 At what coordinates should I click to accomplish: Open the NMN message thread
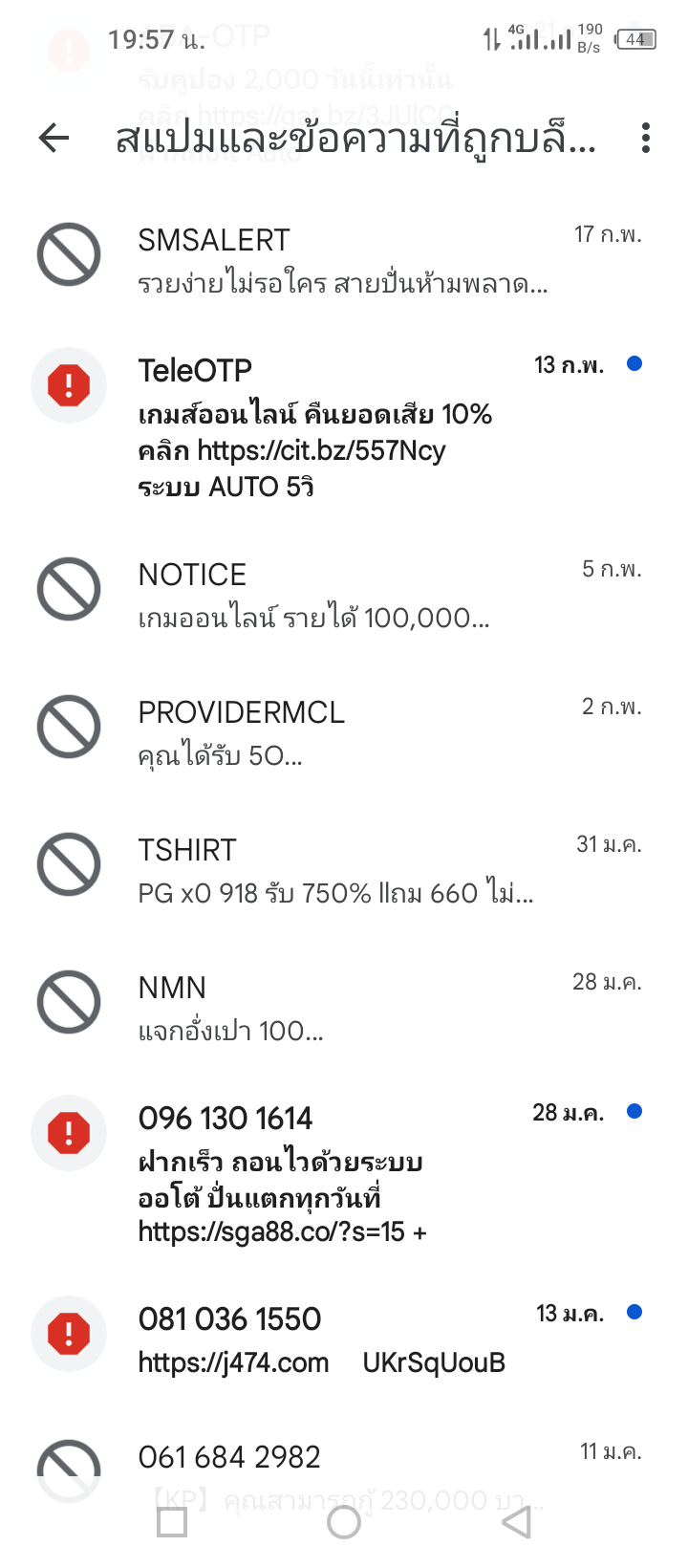[x=342, y=1008]
